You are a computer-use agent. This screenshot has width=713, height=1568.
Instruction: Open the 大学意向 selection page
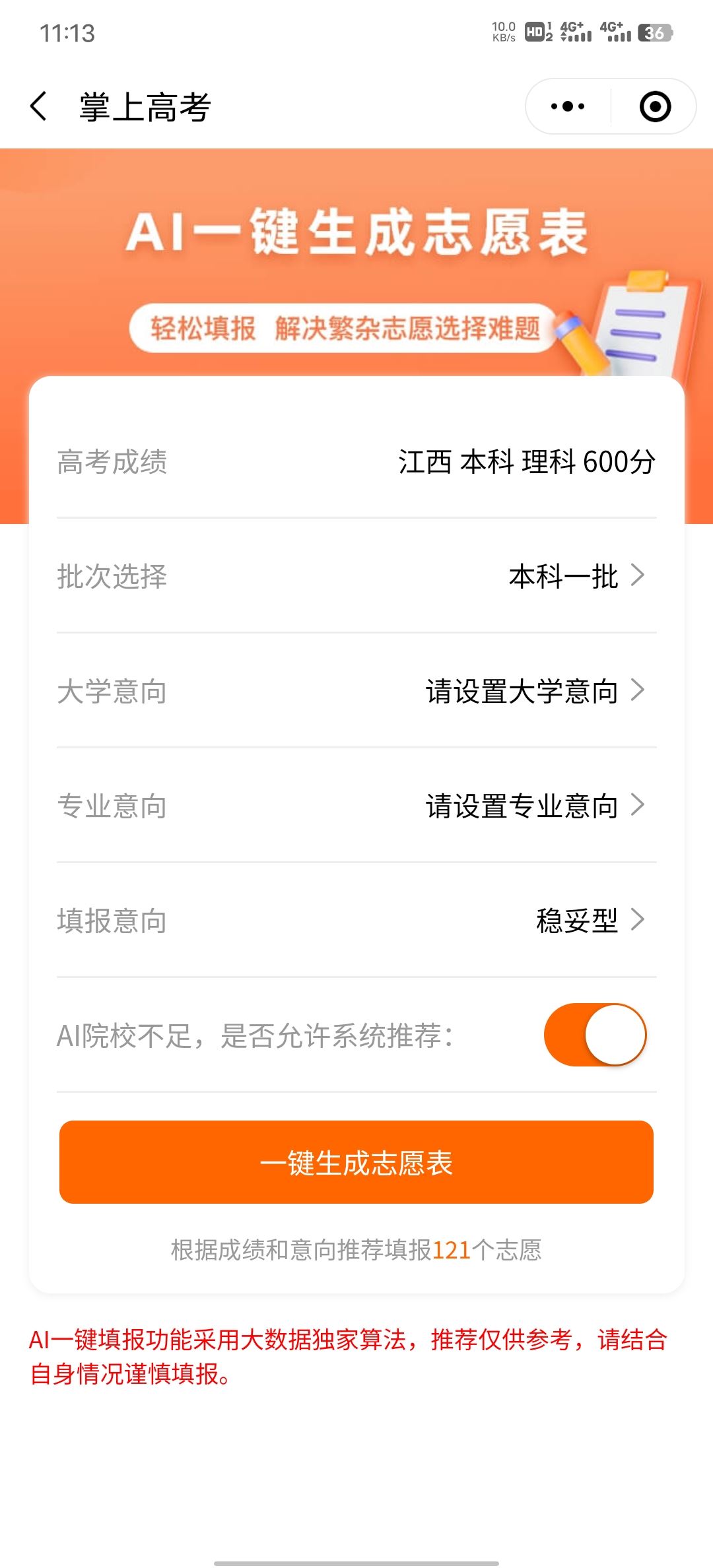pos(356,692)
